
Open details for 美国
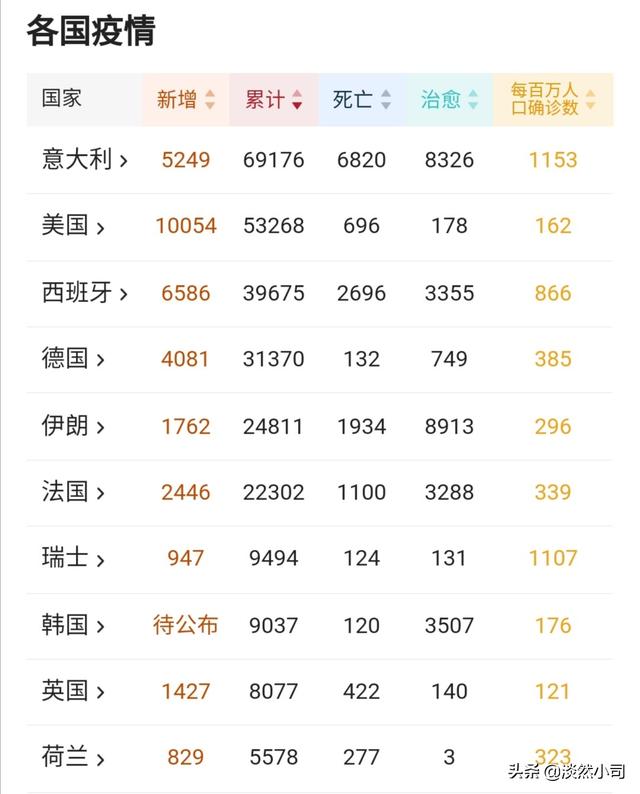73,226
